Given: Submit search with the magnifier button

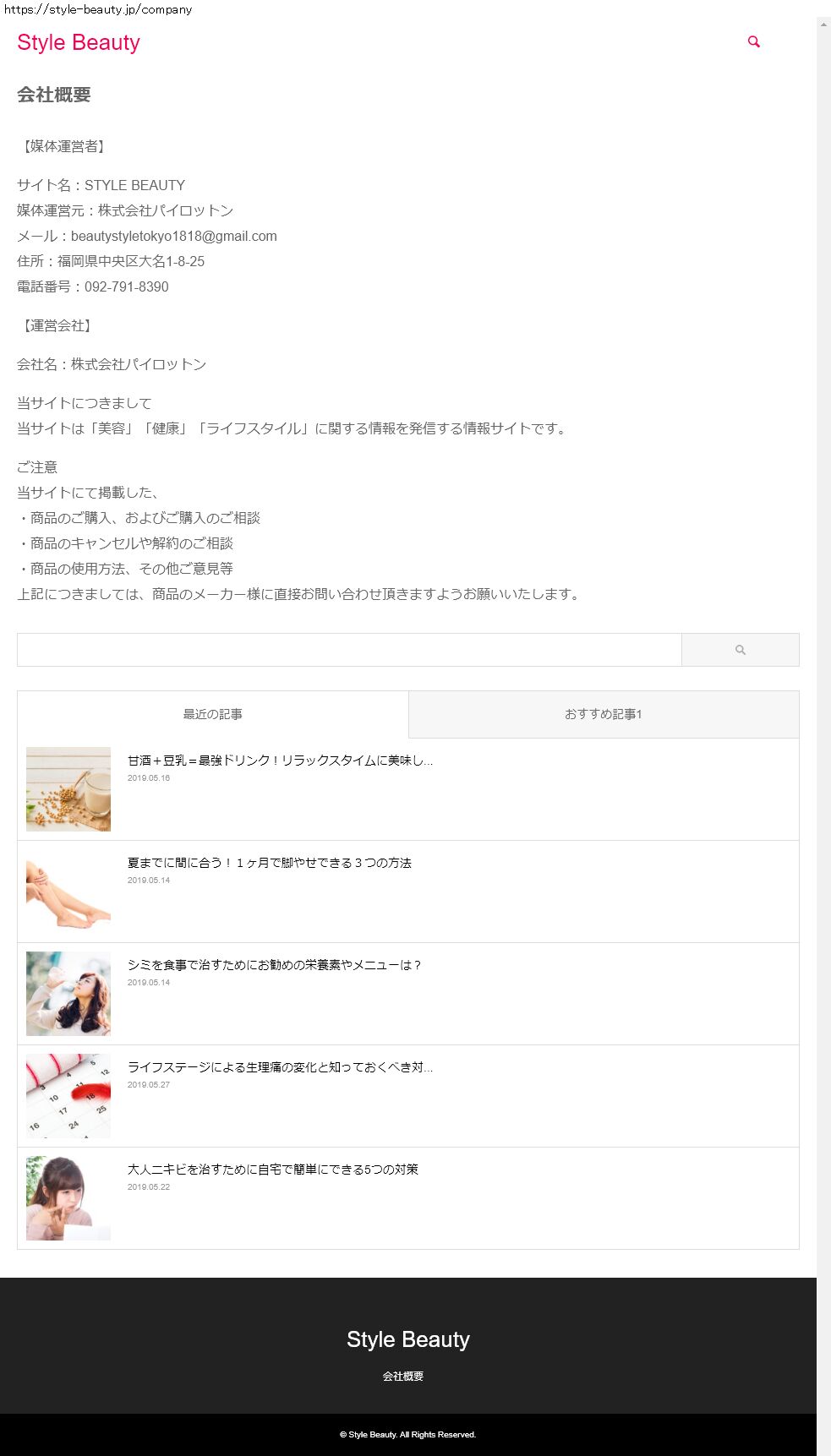Looking at the screenshot, I should 740,650.
